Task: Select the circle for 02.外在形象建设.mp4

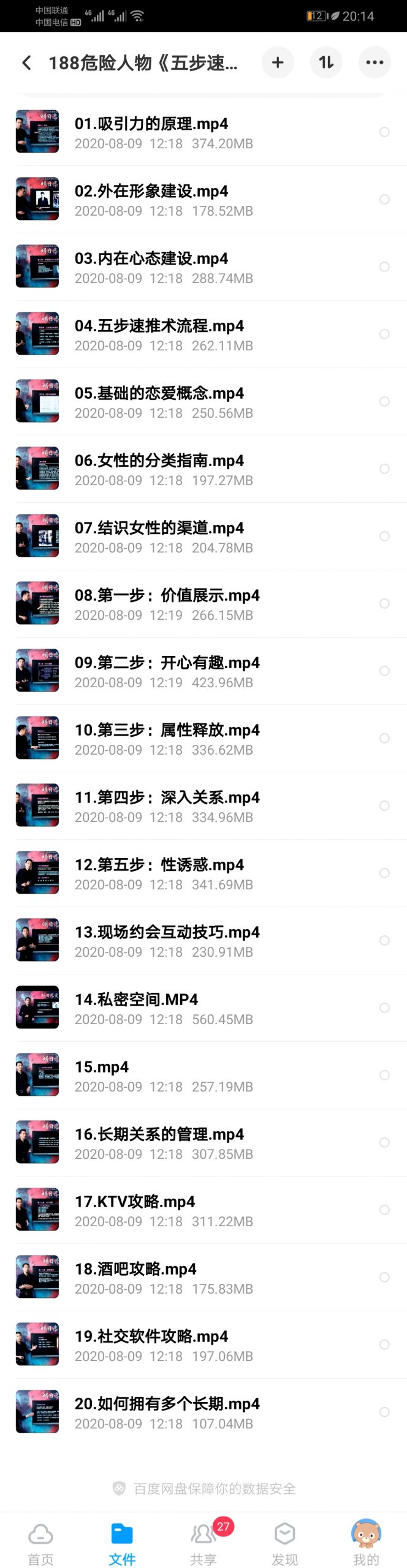Action: click(384, 200)
